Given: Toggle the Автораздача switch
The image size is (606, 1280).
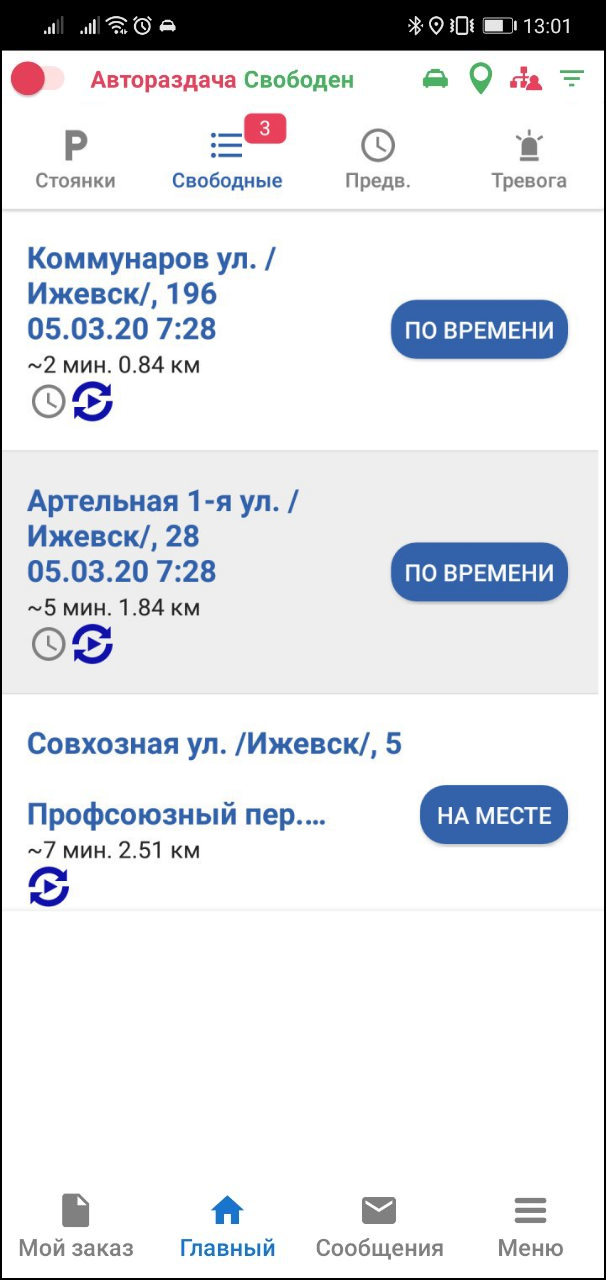Looking at the screenshot, I should coord(37,79).
